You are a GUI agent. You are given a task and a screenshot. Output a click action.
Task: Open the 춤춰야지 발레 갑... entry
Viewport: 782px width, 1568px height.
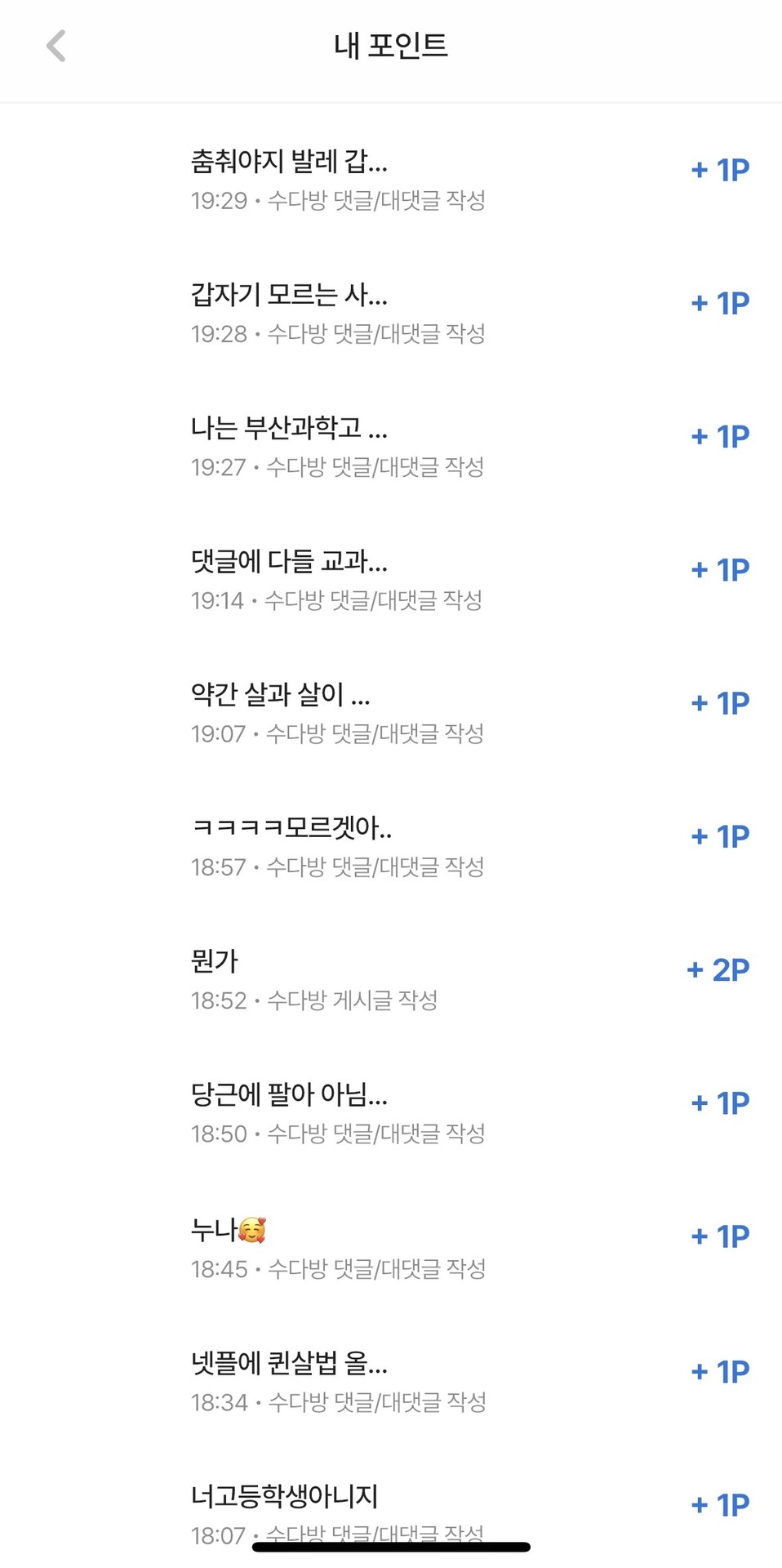click(x=390, y=178)
